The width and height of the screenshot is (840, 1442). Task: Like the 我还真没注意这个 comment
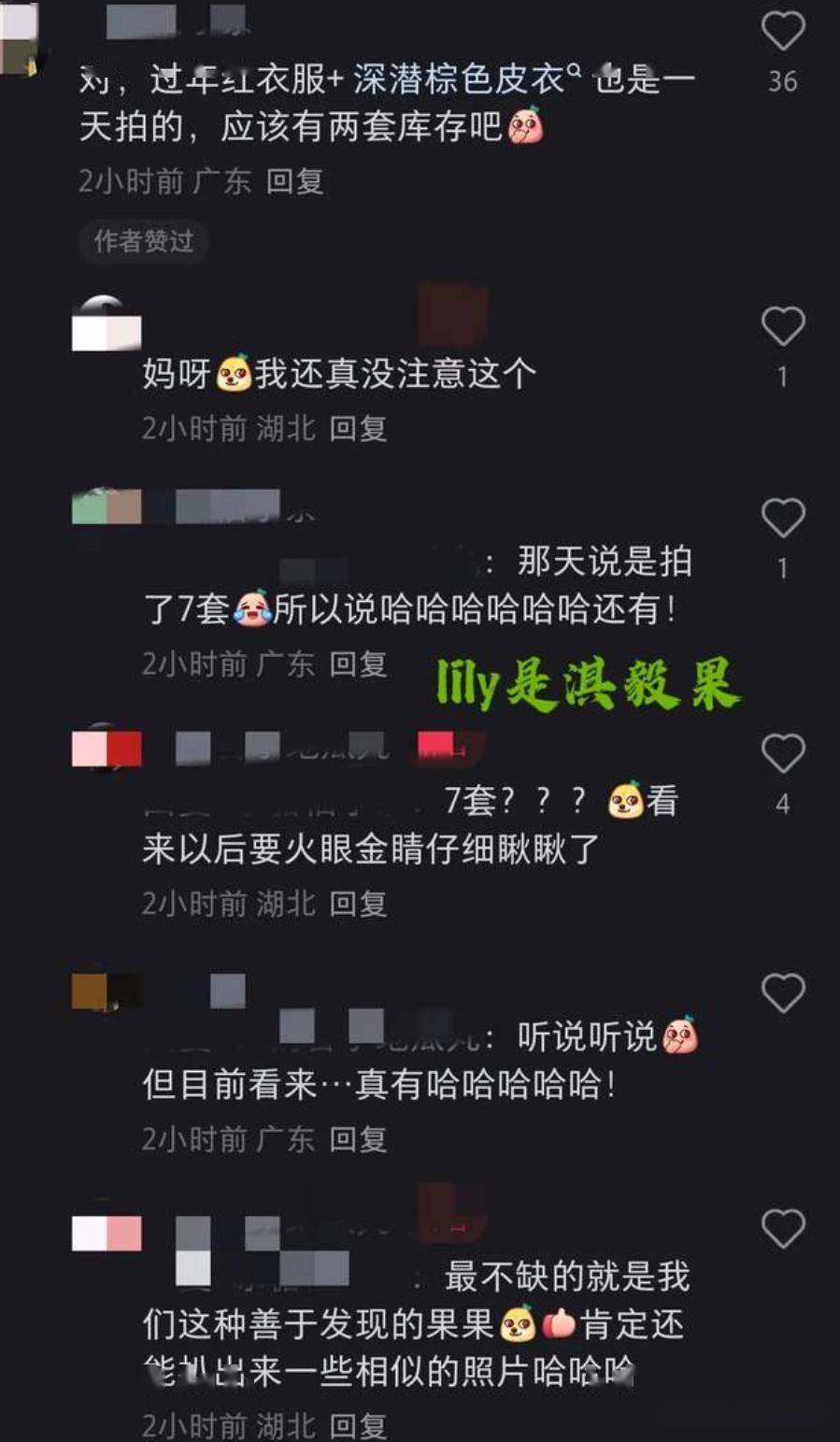point(782,327)
